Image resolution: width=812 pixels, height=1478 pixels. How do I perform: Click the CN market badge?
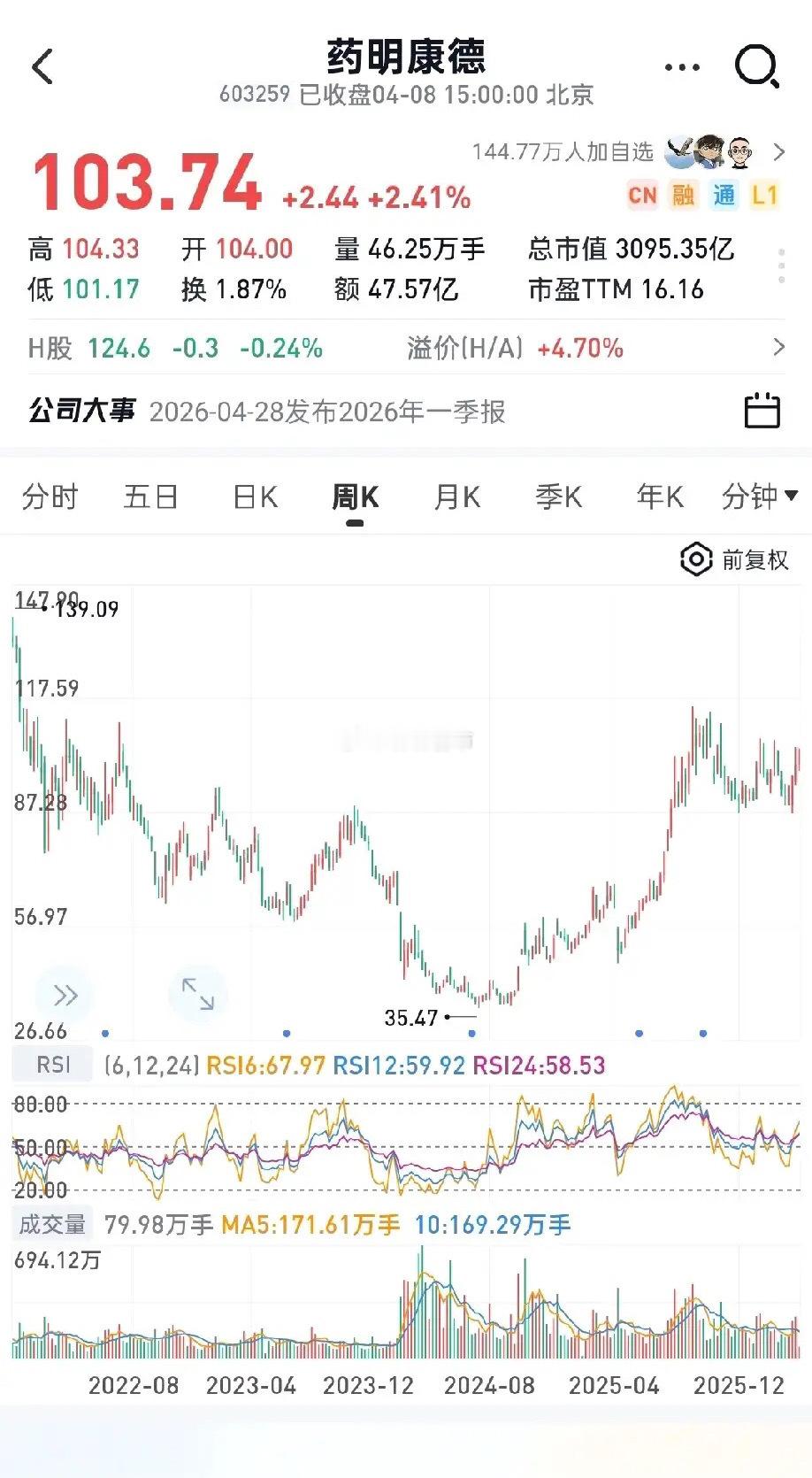pyautogui.click(x=643, y=195)
